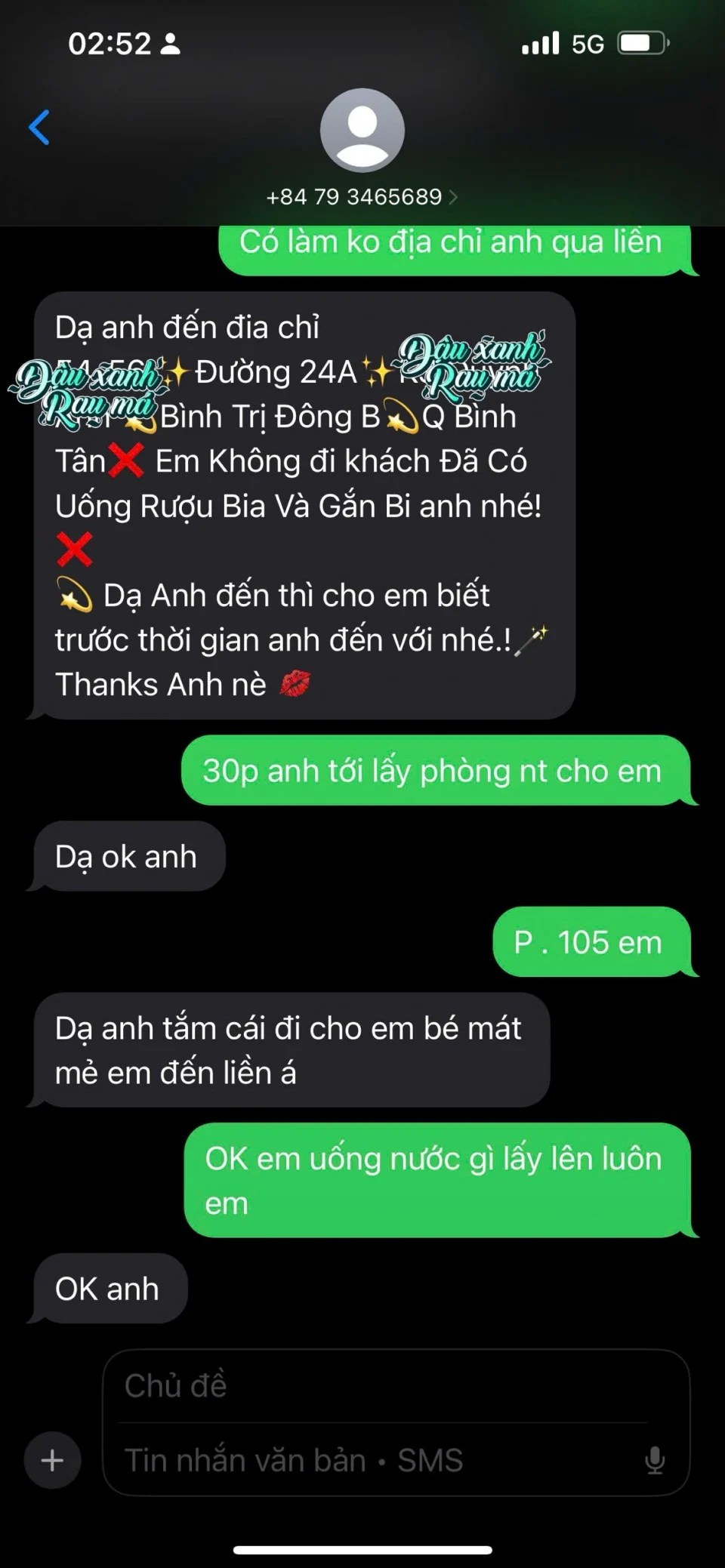This screenshot has height=1568, width=725.
Task: Open the plus attachments menu
Action: 52,1460
